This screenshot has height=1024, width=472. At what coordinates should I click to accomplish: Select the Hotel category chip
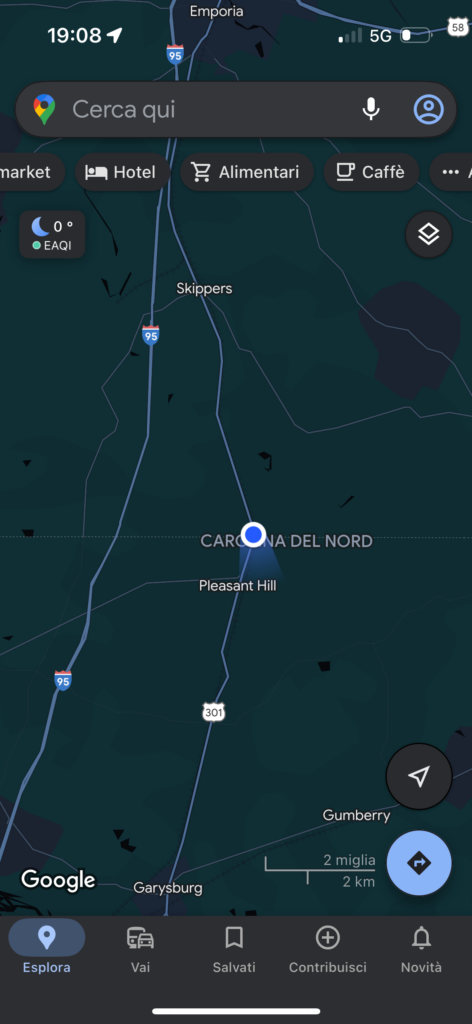[x=122, y=172]
